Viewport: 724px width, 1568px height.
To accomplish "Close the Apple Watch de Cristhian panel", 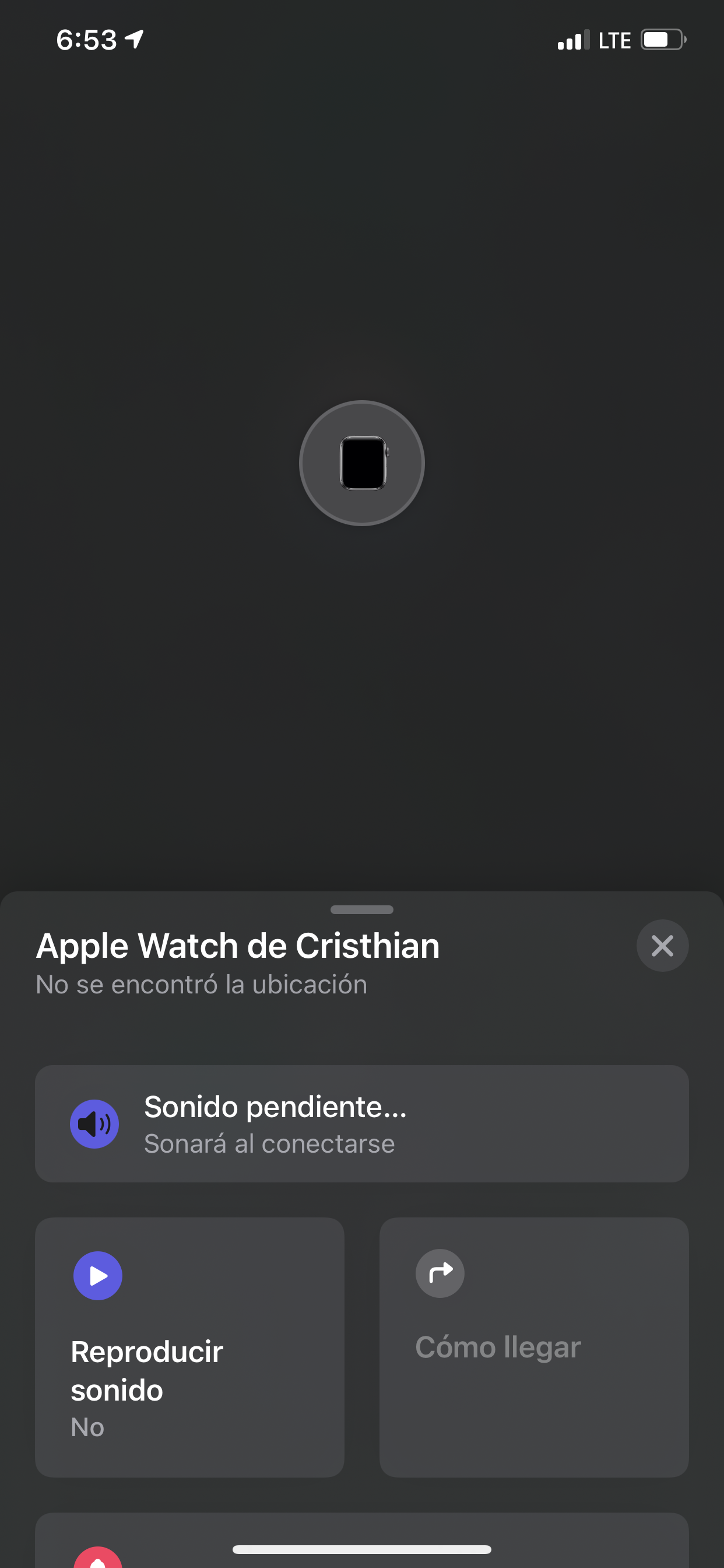I will 662,946.
